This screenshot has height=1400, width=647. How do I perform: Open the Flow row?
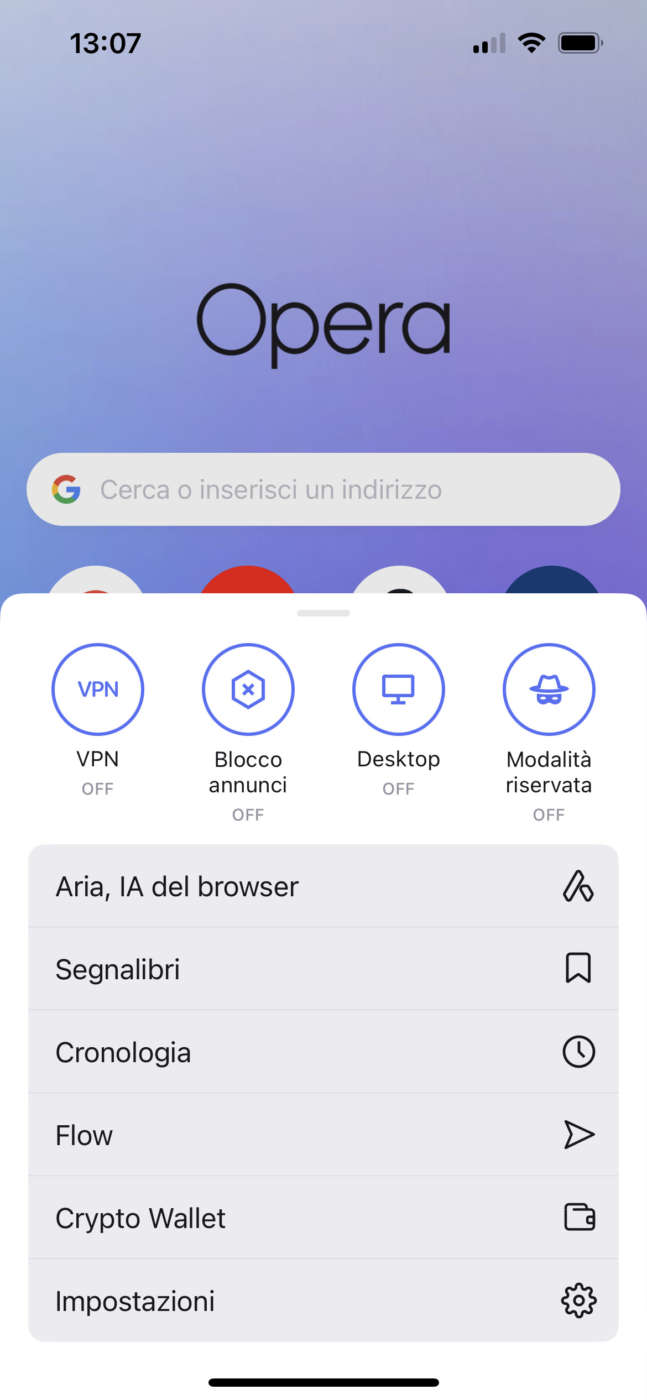click(x=323, y=1135)
